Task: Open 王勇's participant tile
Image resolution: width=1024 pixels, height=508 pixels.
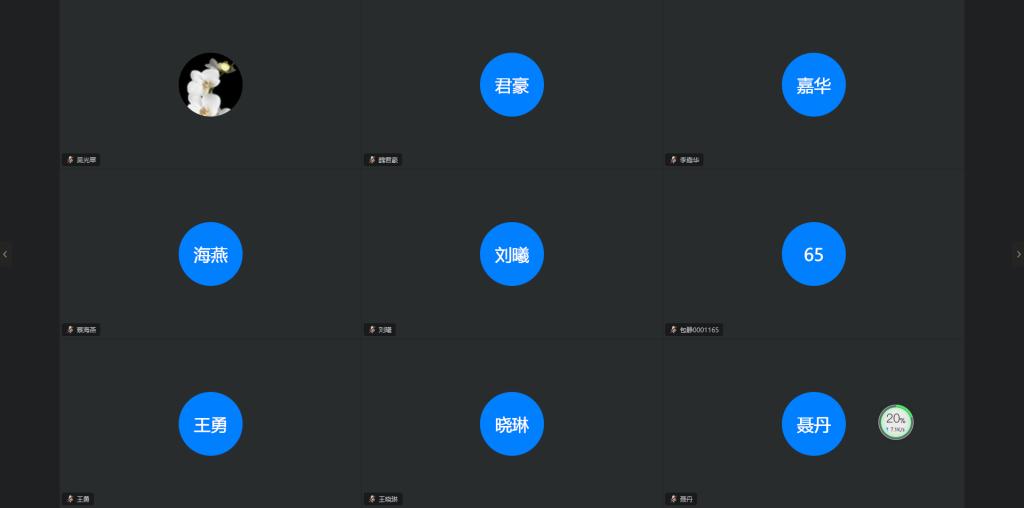Action: tap(210, 424)
